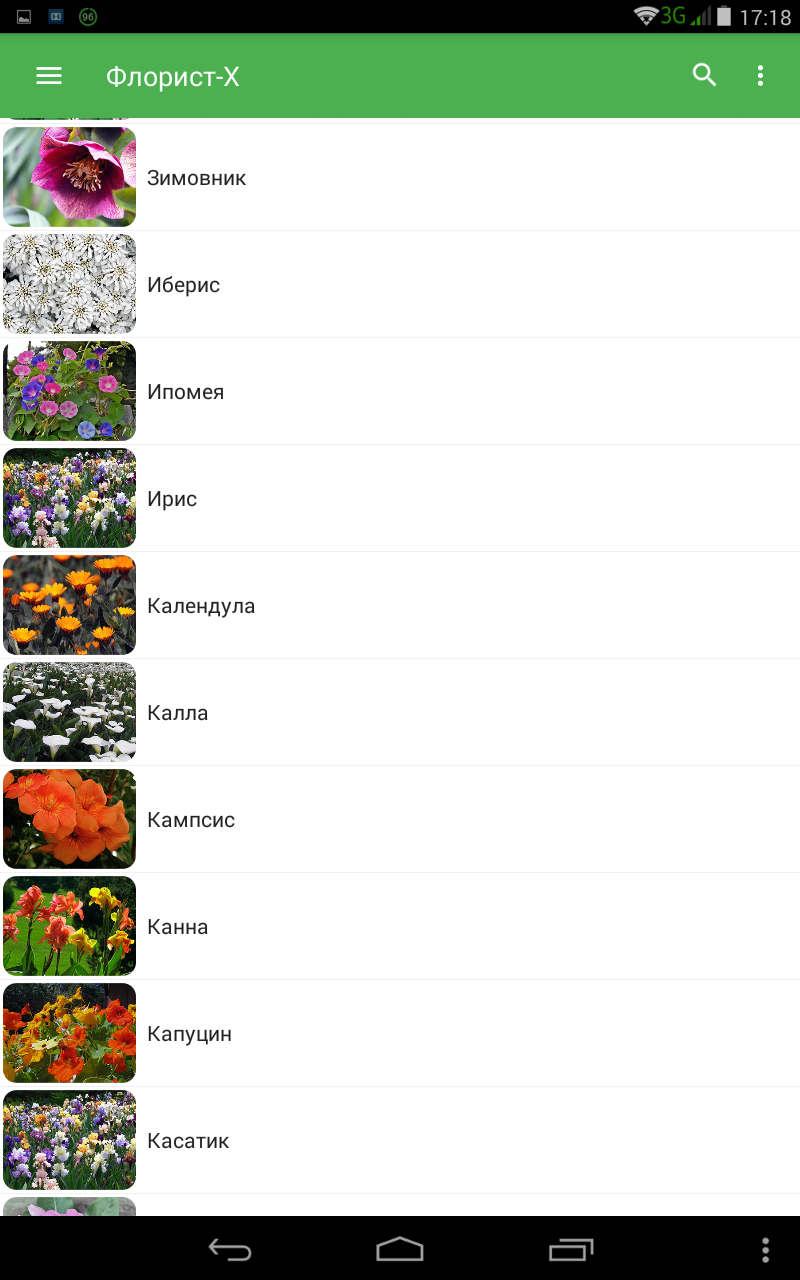Screen dimensions: 800x1280
Task: Open the Зимовник flower entry
Action: pos(400,177)
